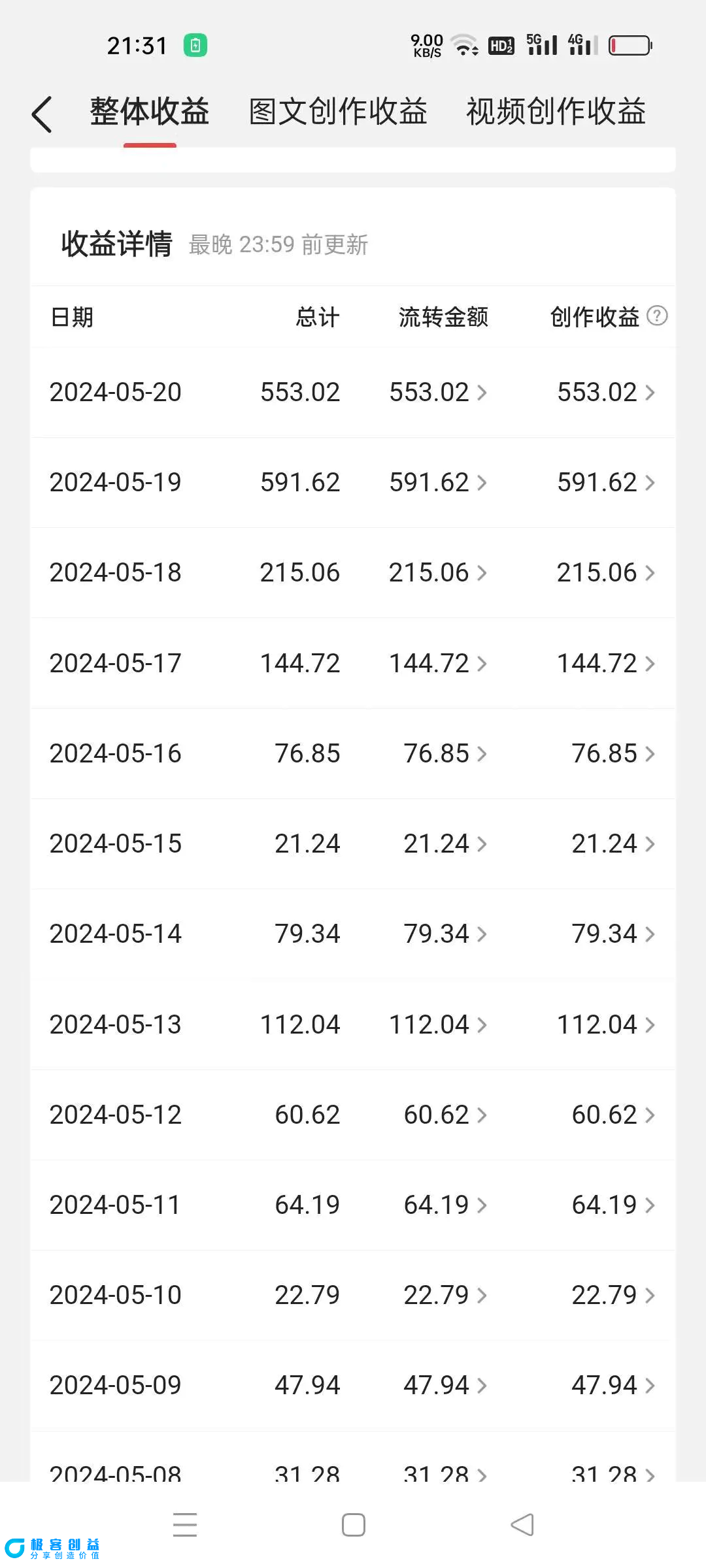The image size is (706, 1568).
Task: Go back using the top-left arrow
Action: click(x=42, y=114)
